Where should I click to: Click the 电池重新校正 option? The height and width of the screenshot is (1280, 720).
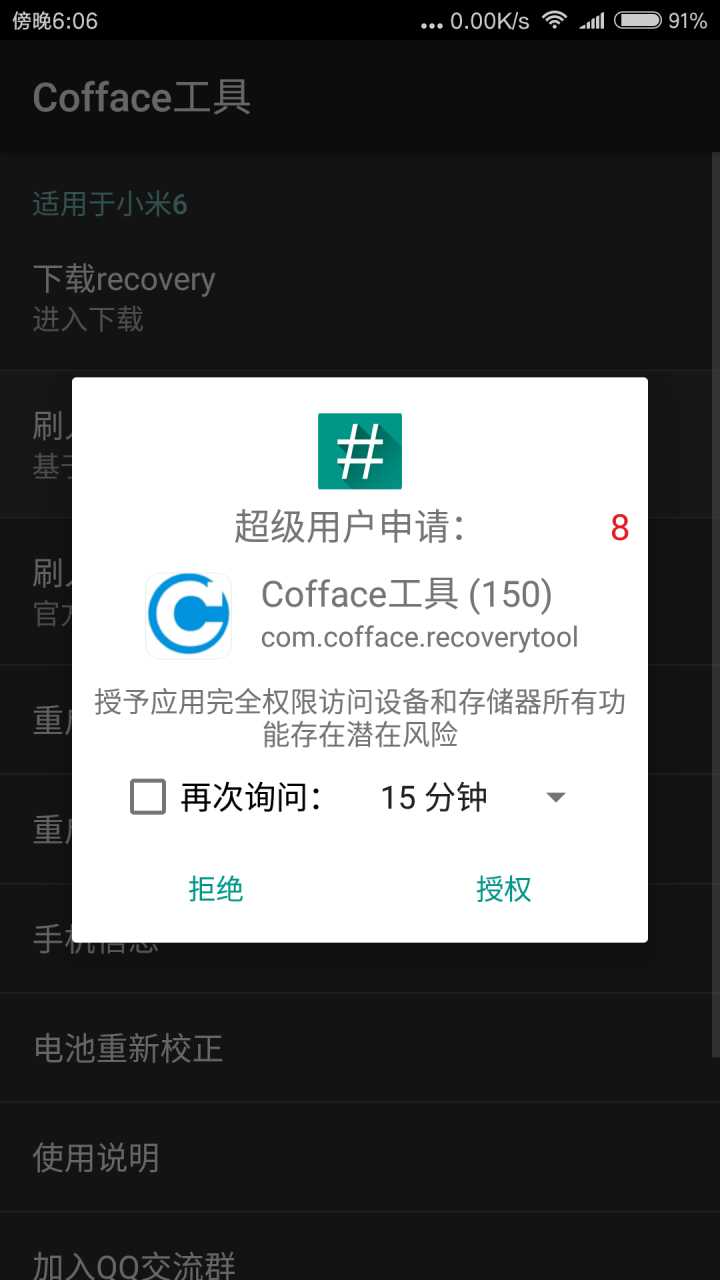coord(128,1049)
